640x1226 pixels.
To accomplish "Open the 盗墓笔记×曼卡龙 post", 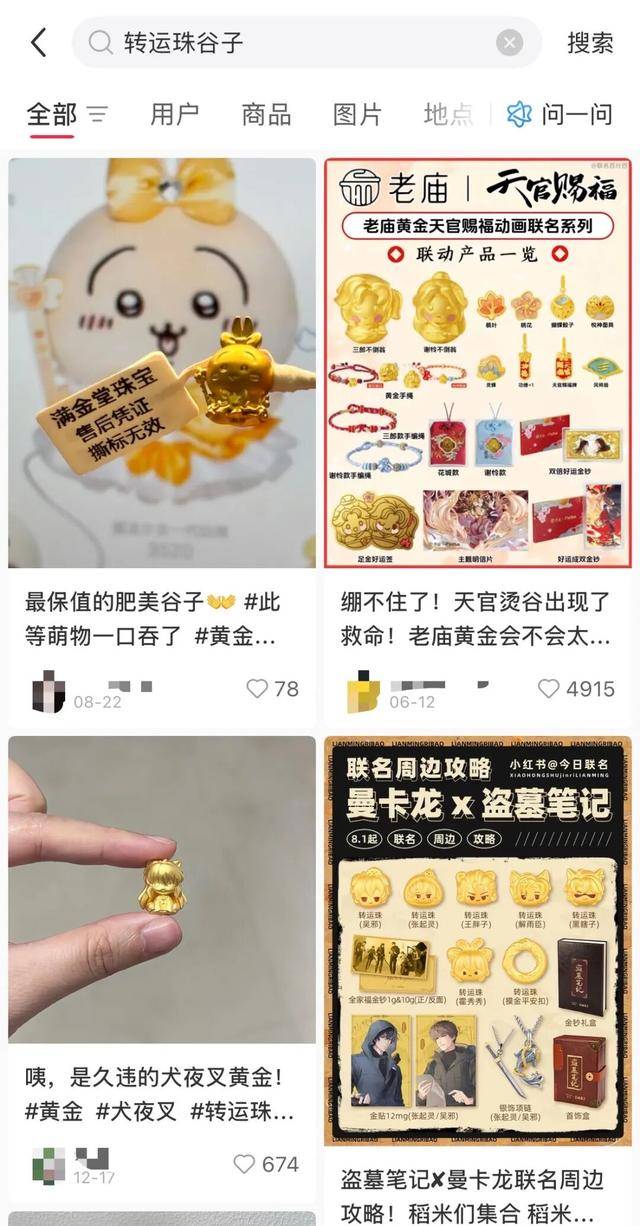I will tap(478, 940).
